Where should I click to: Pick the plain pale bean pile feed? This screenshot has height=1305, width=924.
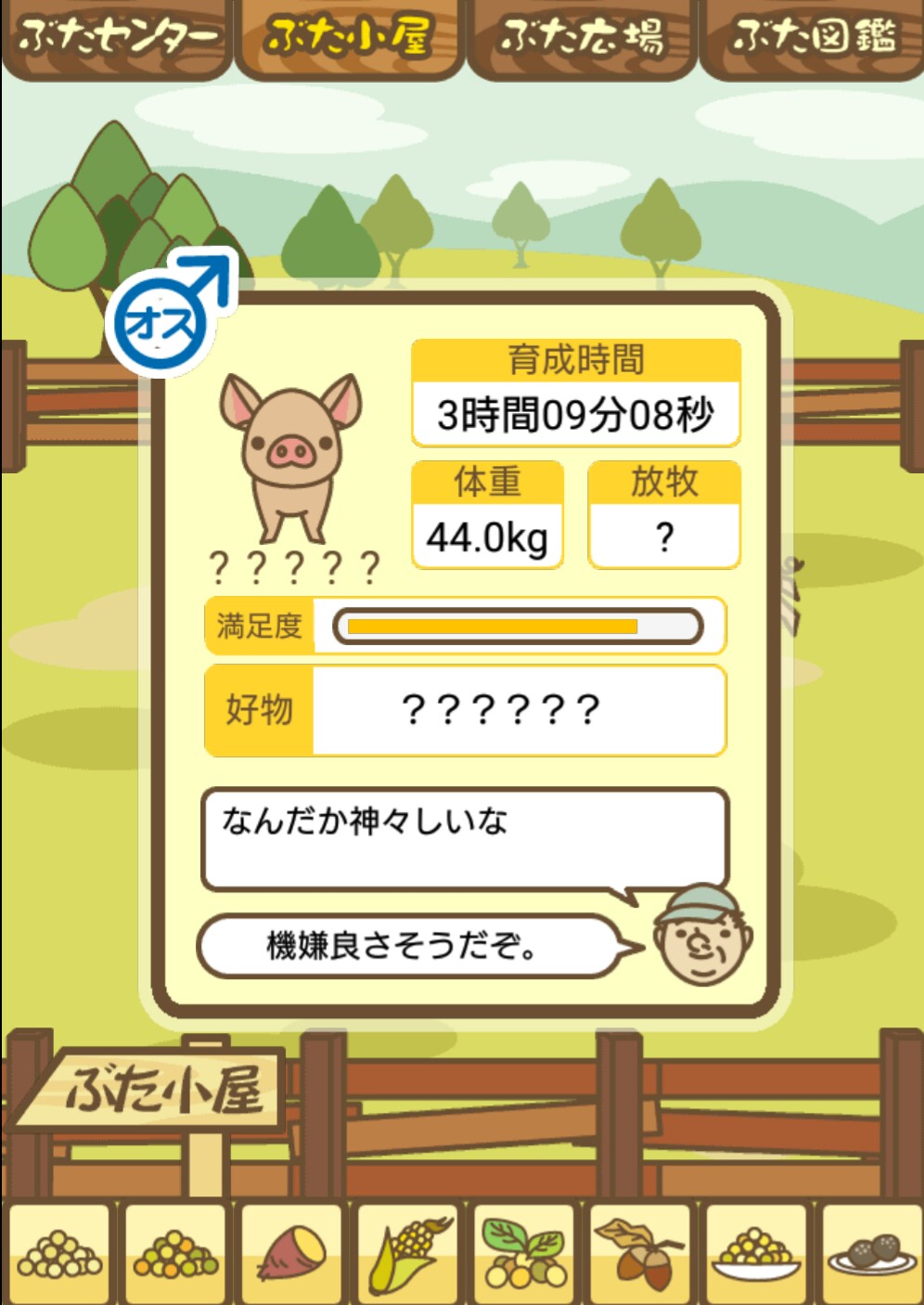click(x=59, y=1254)
